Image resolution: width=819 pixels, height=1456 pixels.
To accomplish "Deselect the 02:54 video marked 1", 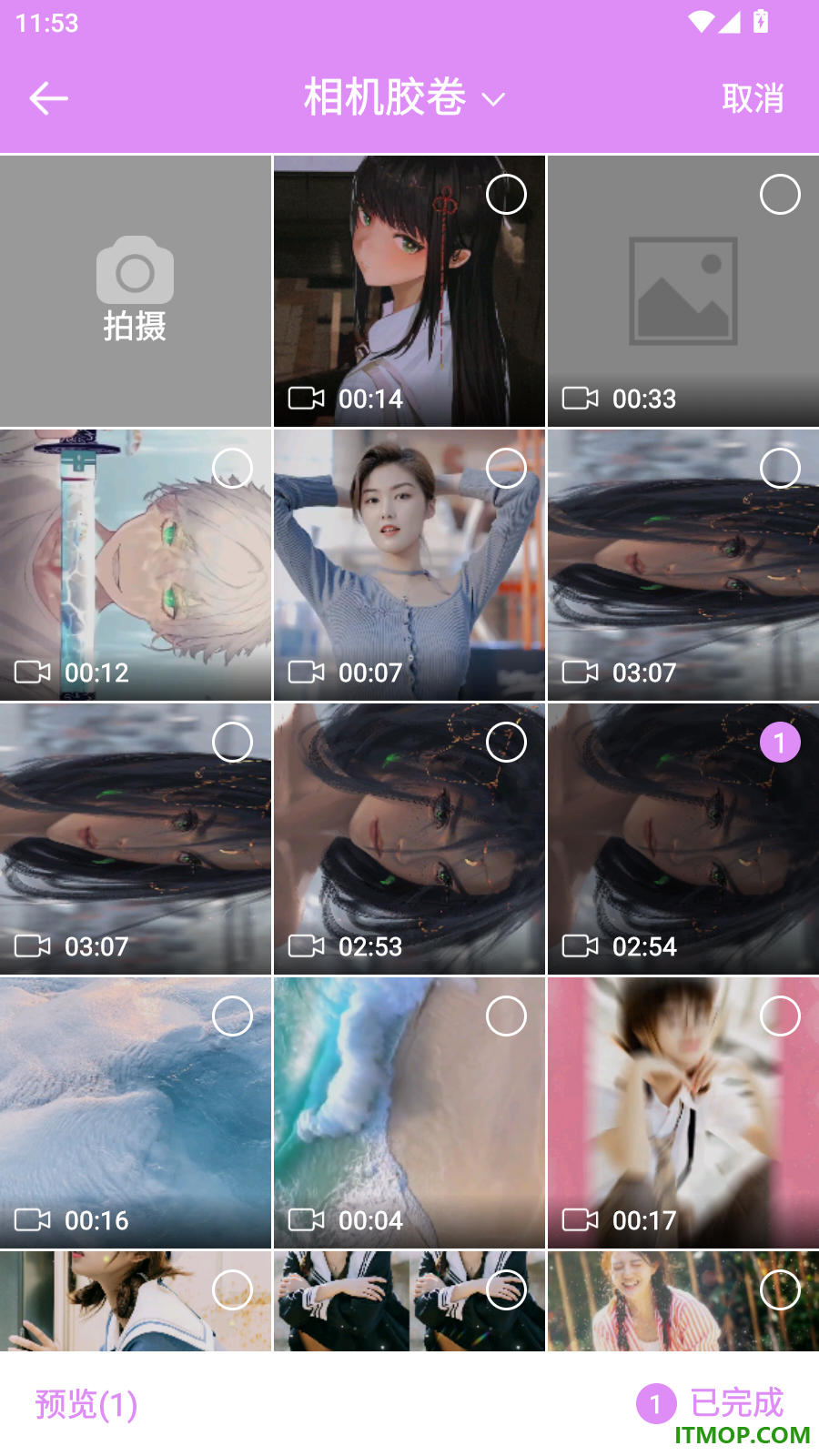I will click(x=780, y=743).
